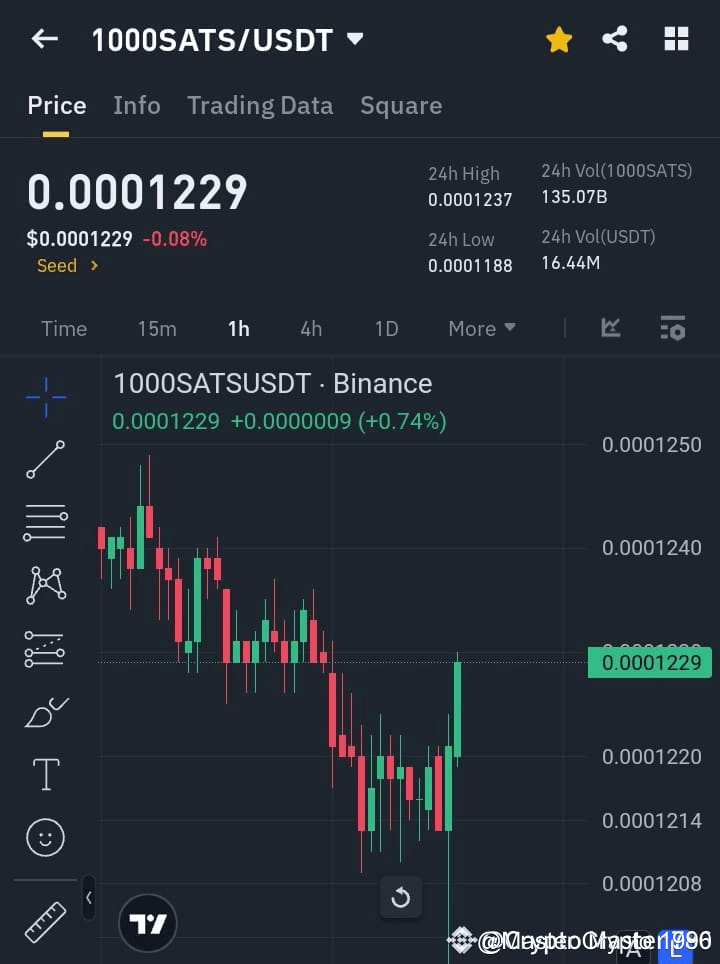
Task: Open the emoji sticker tool
Action: tap(45, 837)
